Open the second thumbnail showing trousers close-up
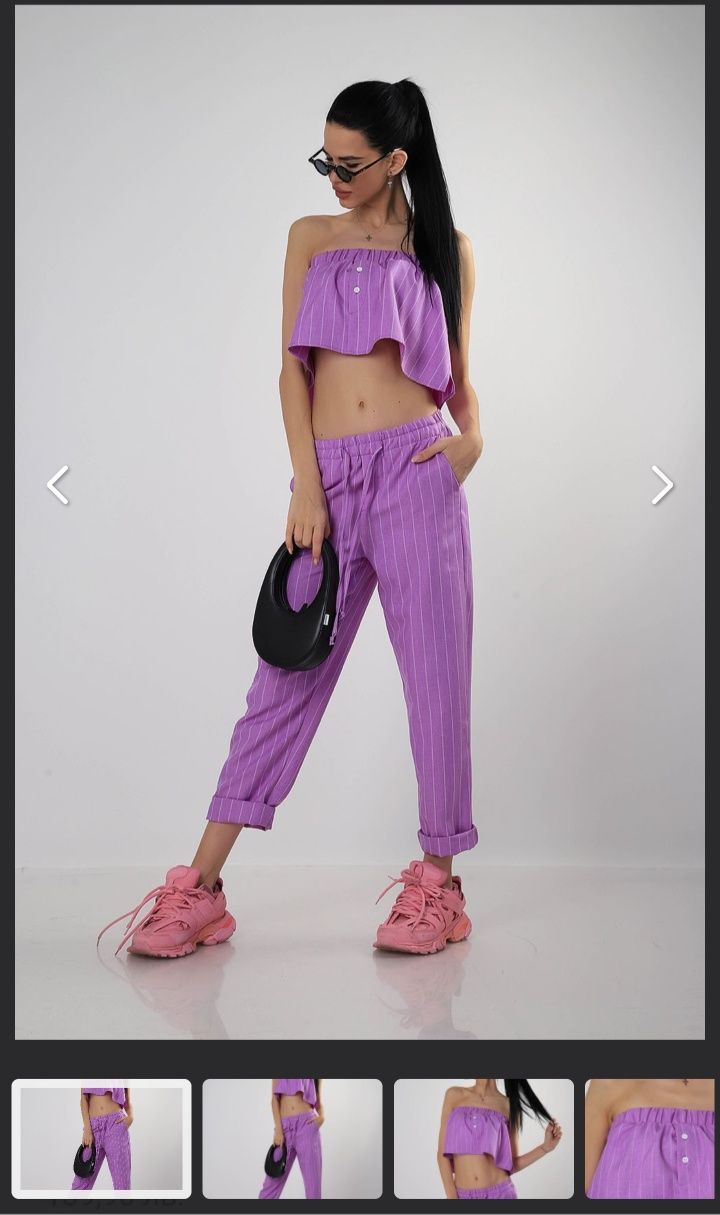This screenshot has height=1215, width=720. (x=292, y=1138)
